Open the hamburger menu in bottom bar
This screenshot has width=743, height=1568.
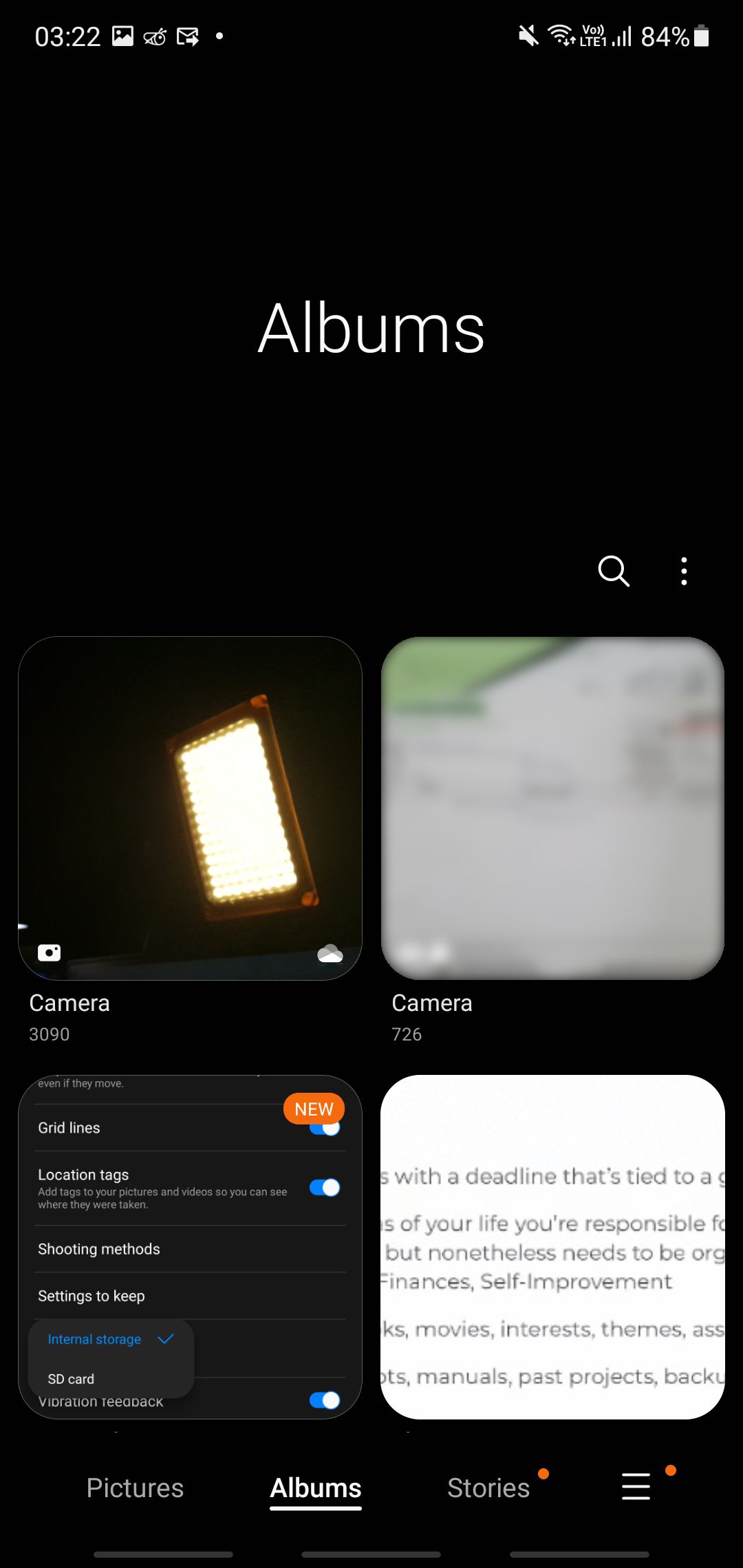click(x=636, y=1486)
